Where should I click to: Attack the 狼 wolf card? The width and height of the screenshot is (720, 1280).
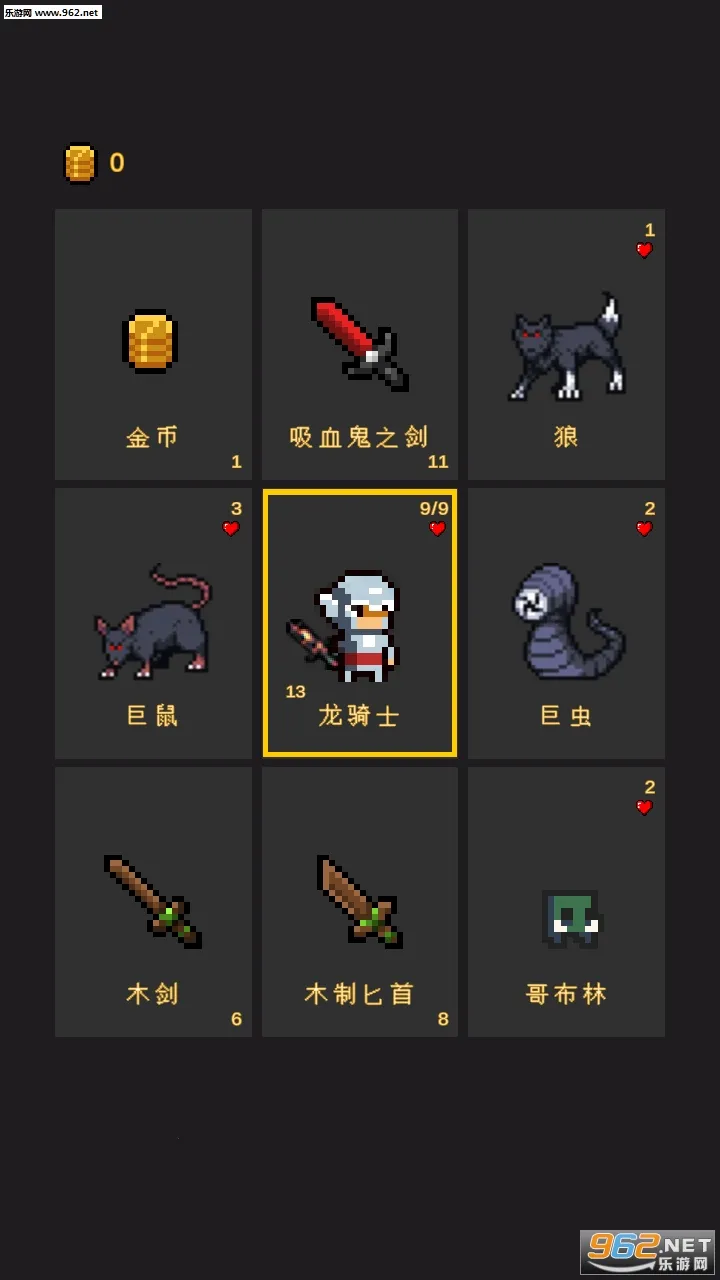pos(566,344)
